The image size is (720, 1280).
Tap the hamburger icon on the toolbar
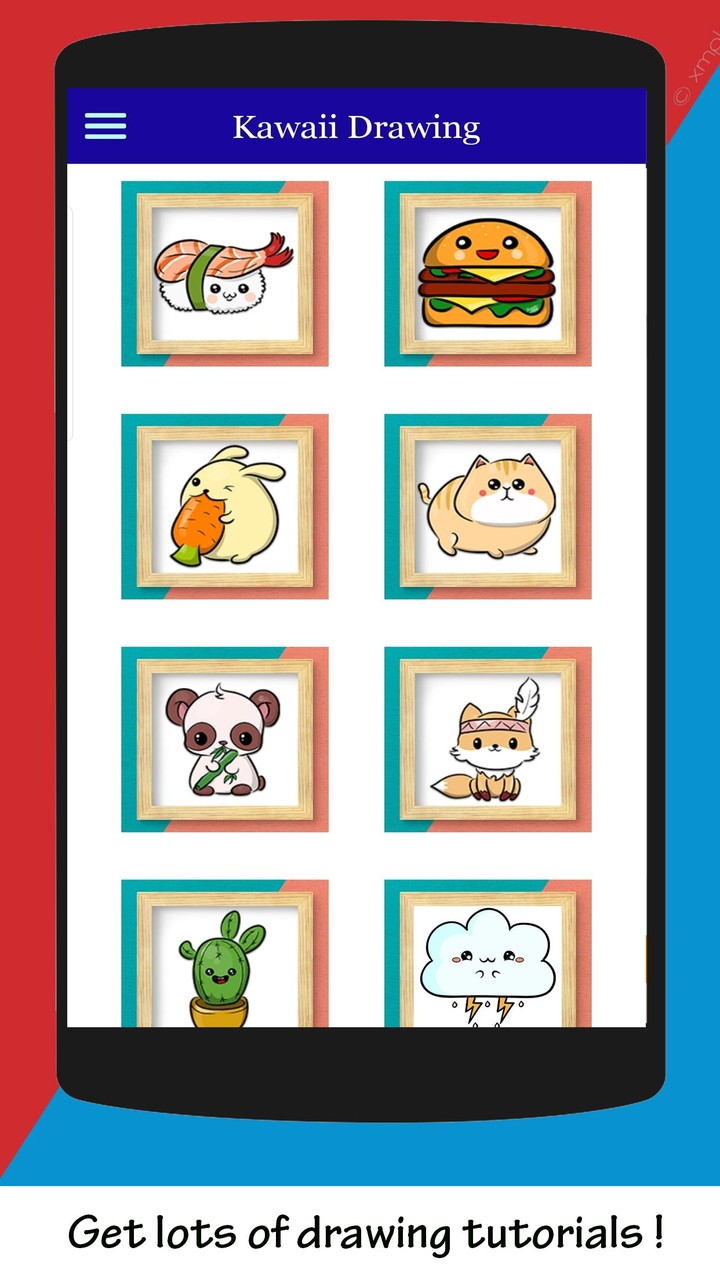104,125
